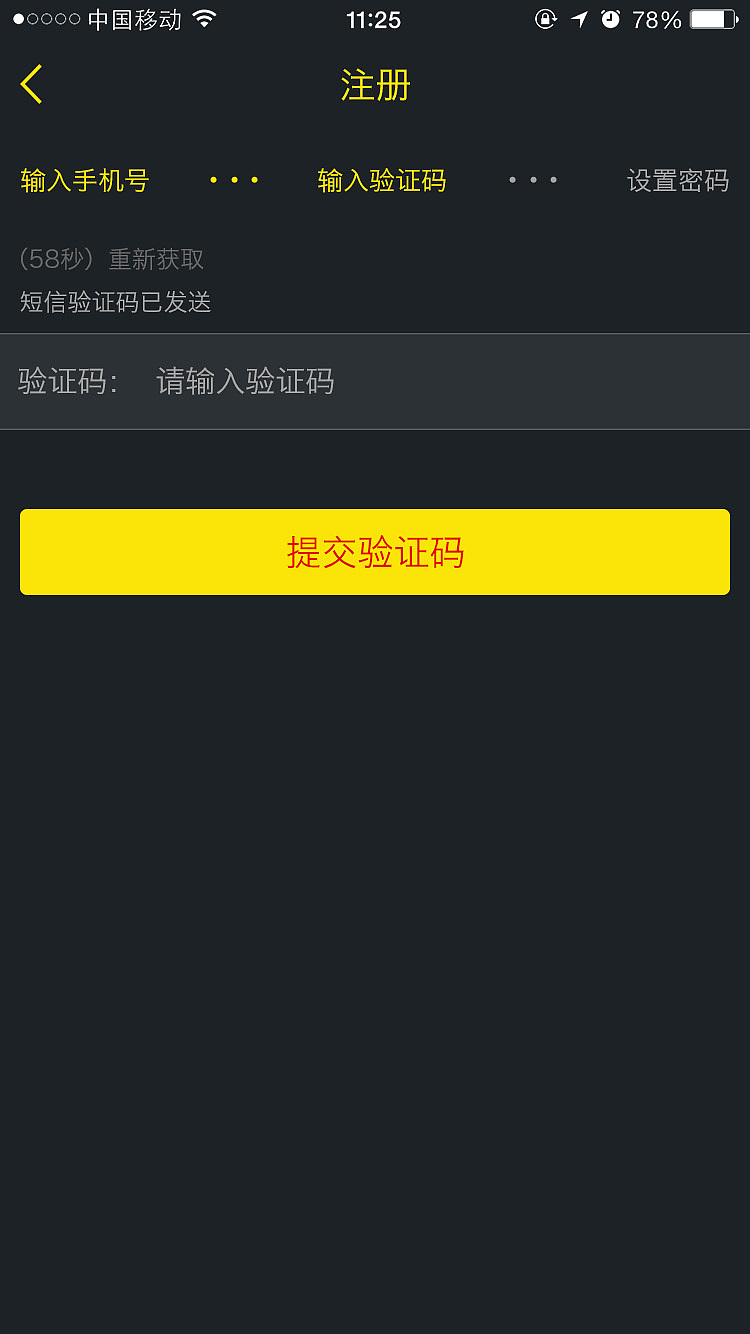Tap the alarm clock status icon

pyautogui.click(x=610, y=18)
